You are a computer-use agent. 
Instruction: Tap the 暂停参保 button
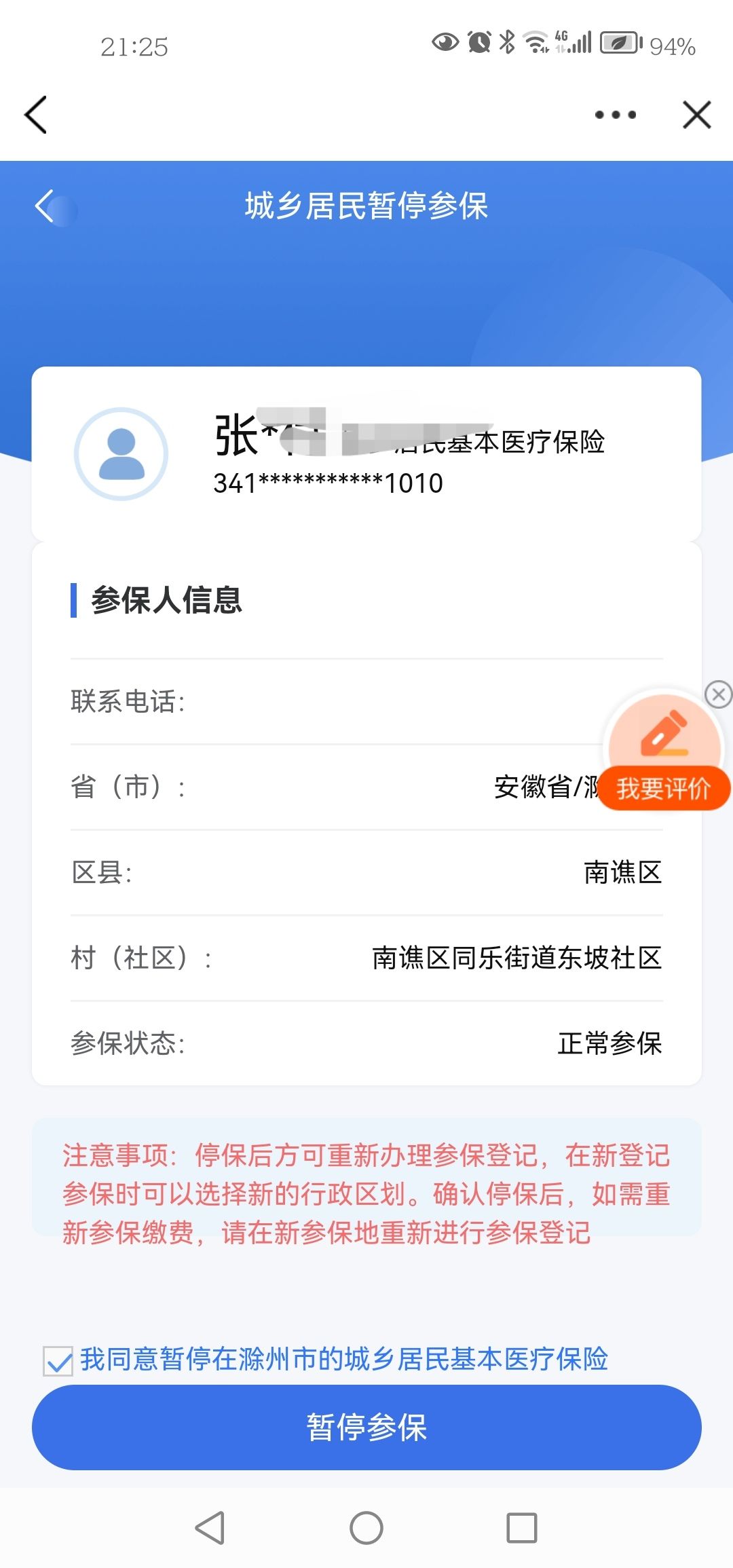coord(366,1427)
